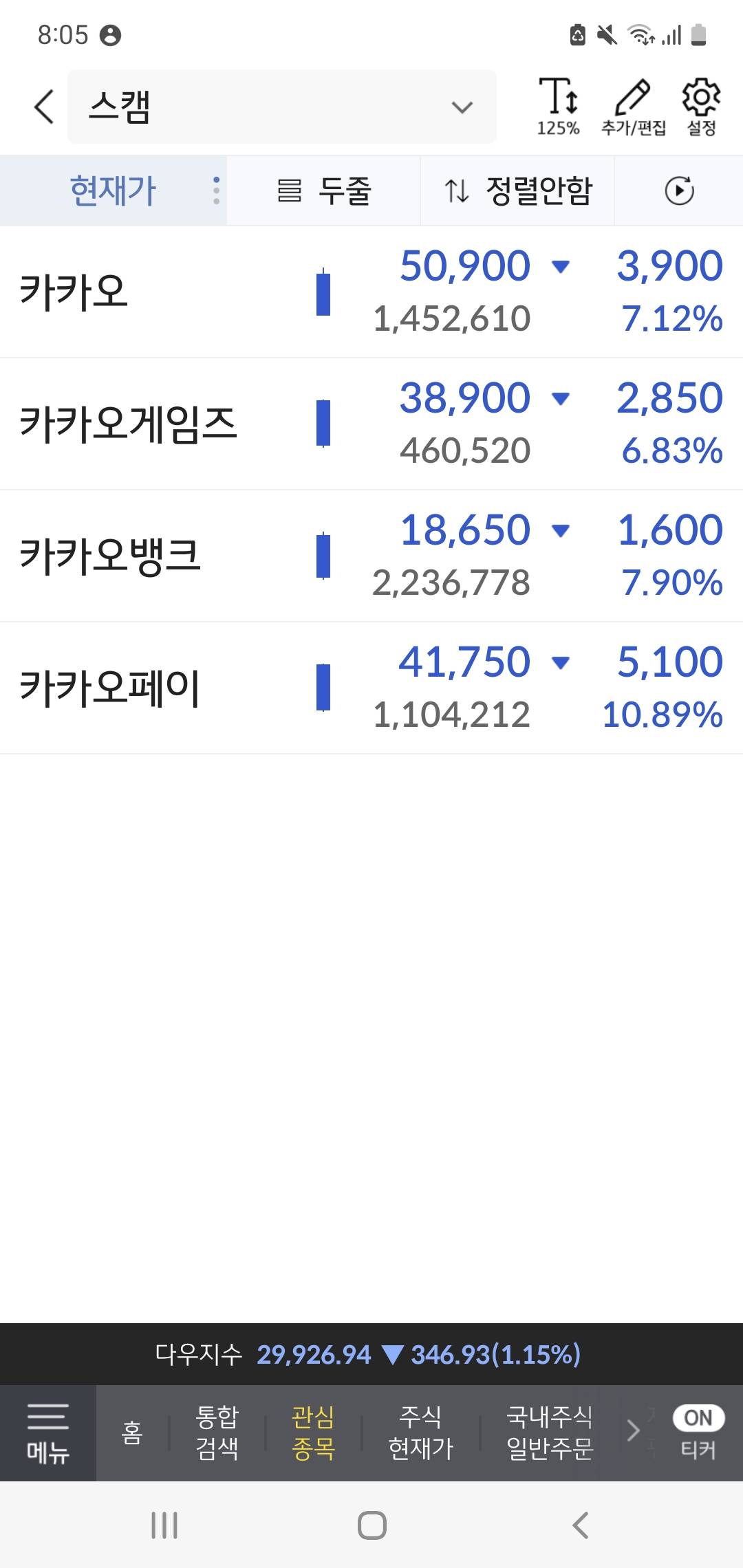
Task: Tap the auto-refresh play icon
Action: tap(679, 190)
